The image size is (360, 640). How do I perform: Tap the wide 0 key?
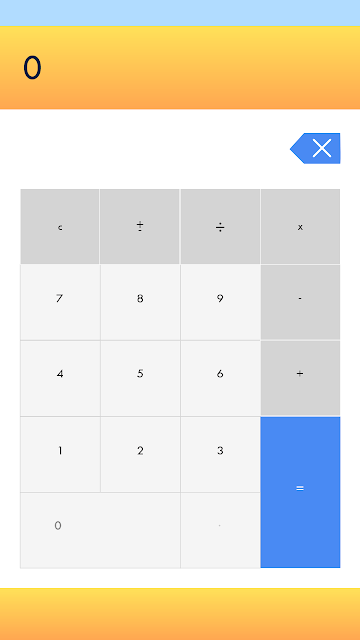click(x=100, y=530)
